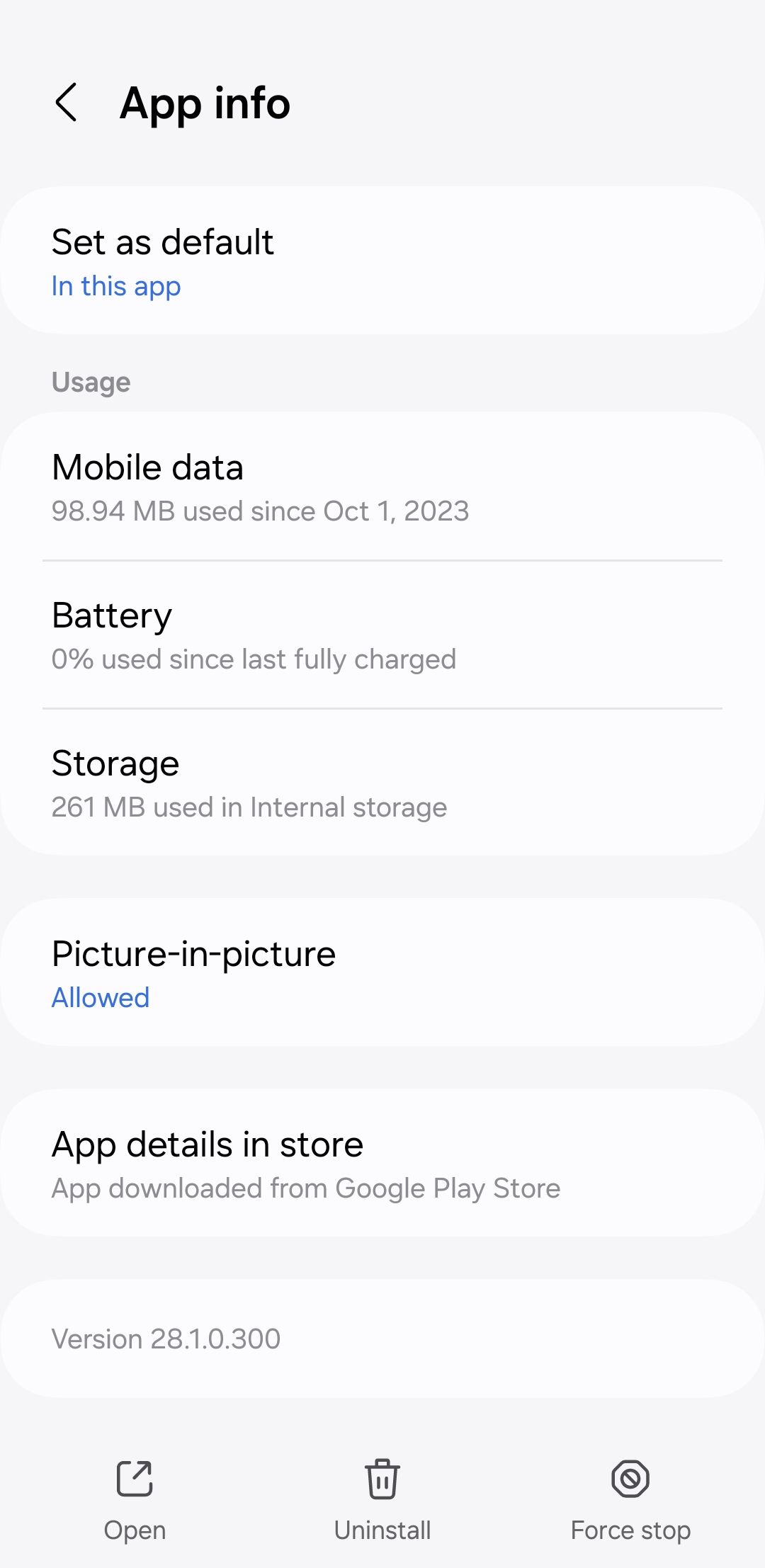The image size is (765, 1568).
Task: Tap the Allowed link under Picture-in-picture
Action: pos(100,998)
